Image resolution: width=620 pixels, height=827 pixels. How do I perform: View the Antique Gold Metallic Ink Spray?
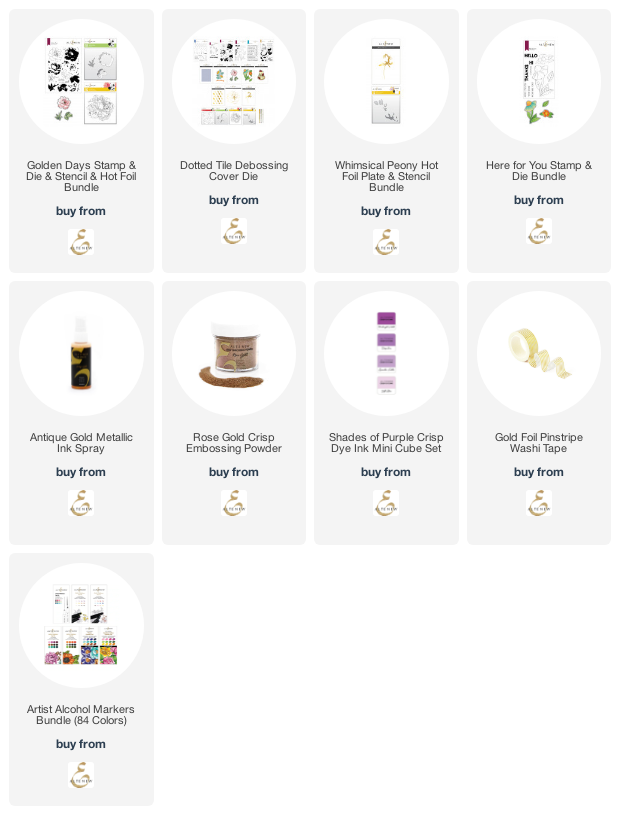tap(81, 354)
